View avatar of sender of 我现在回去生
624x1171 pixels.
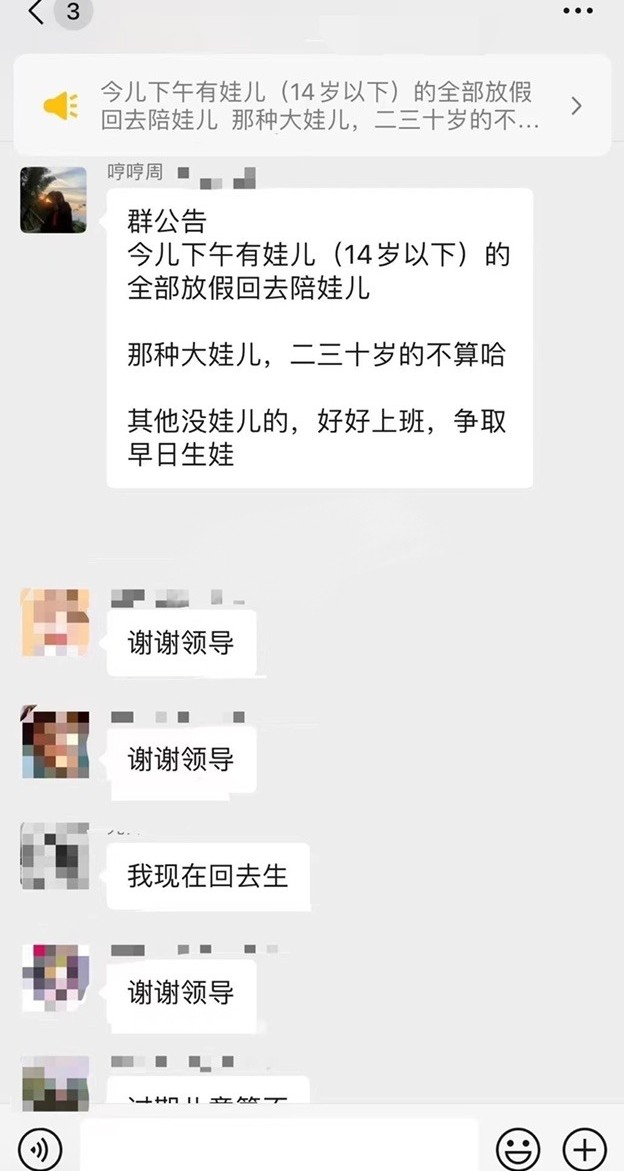click(x=55, y=856)
